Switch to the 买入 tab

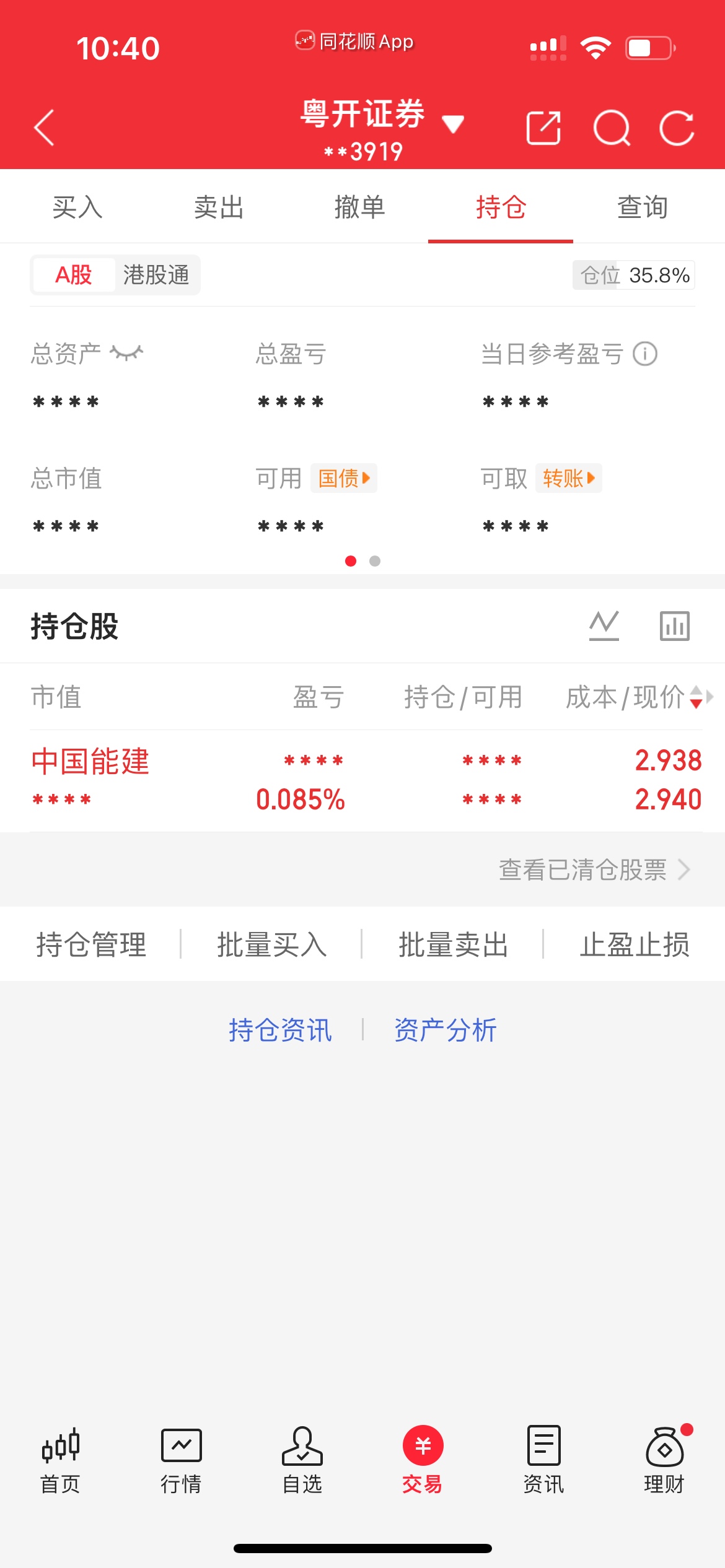pos(77,207)
